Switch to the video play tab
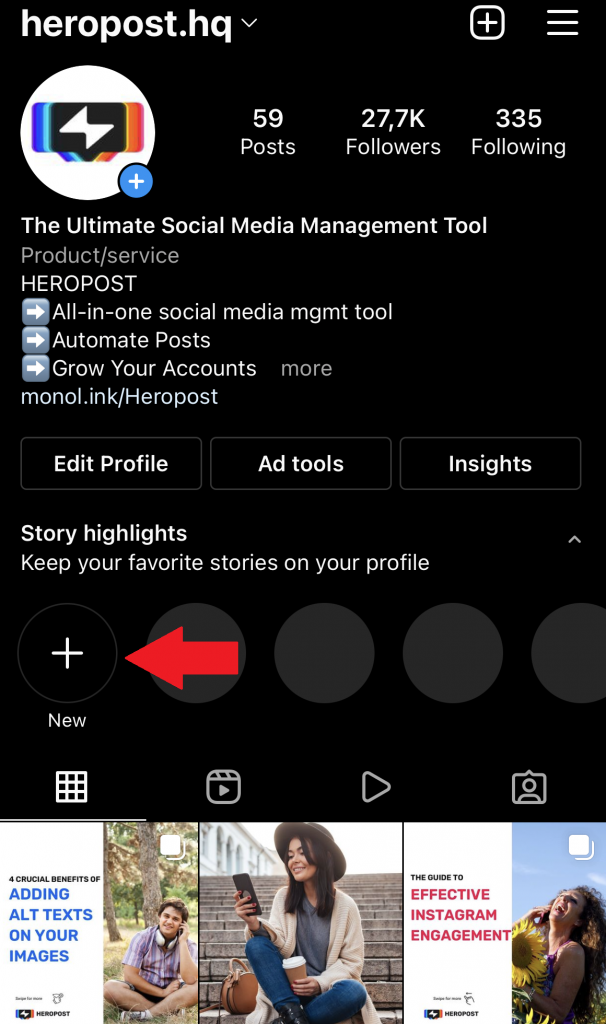 [x=376, y=786]
